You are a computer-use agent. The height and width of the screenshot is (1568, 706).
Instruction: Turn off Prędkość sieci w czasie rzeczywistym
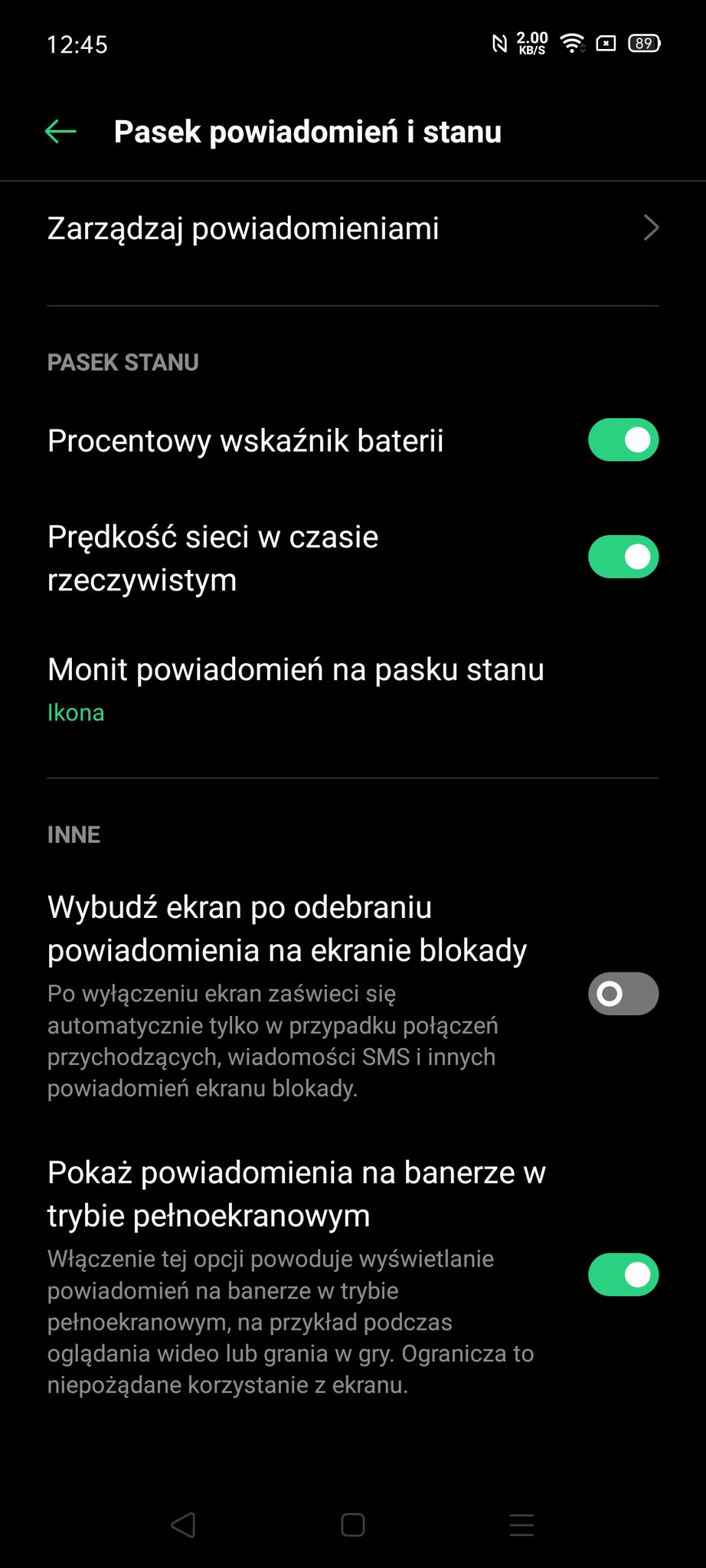point(623,557)
